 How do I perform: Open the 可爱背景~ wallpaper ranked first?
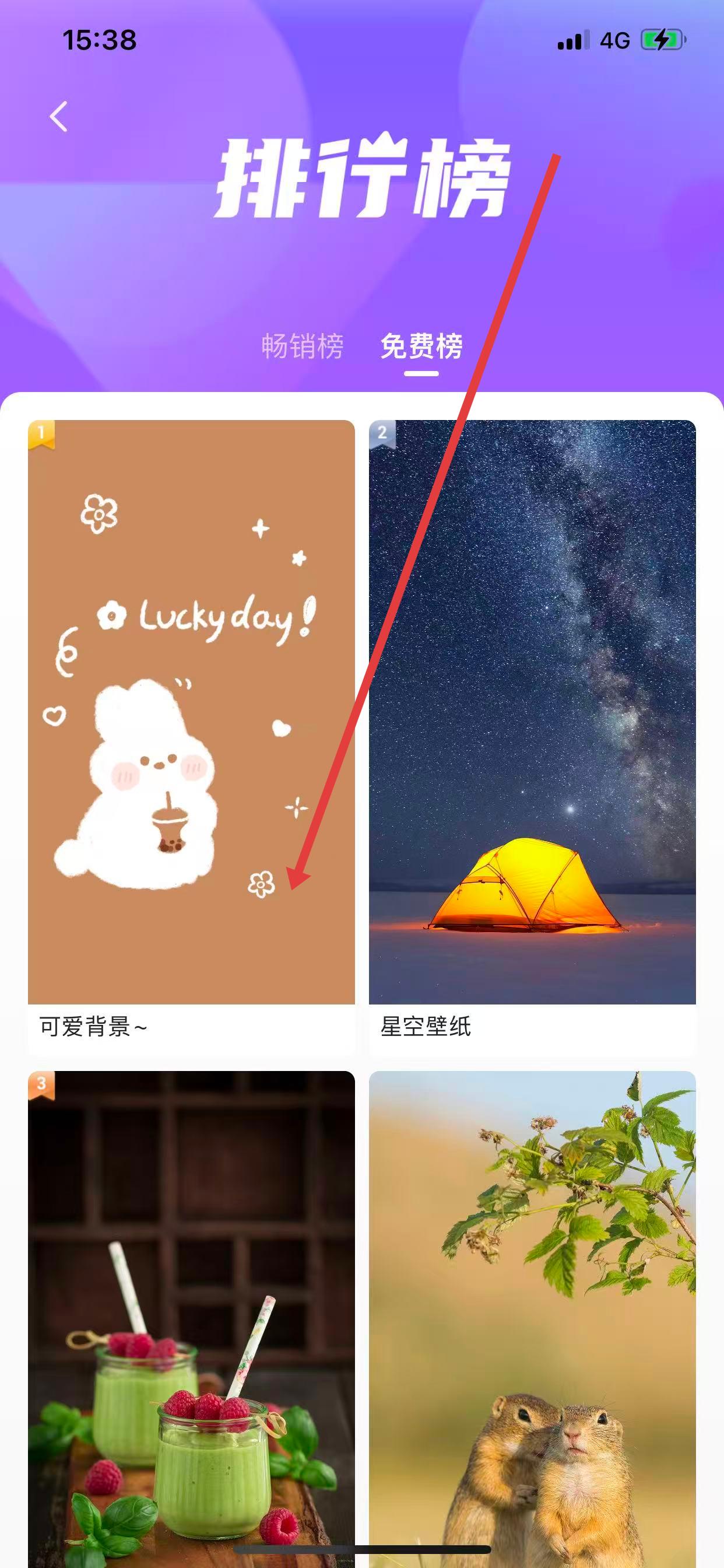191,712
